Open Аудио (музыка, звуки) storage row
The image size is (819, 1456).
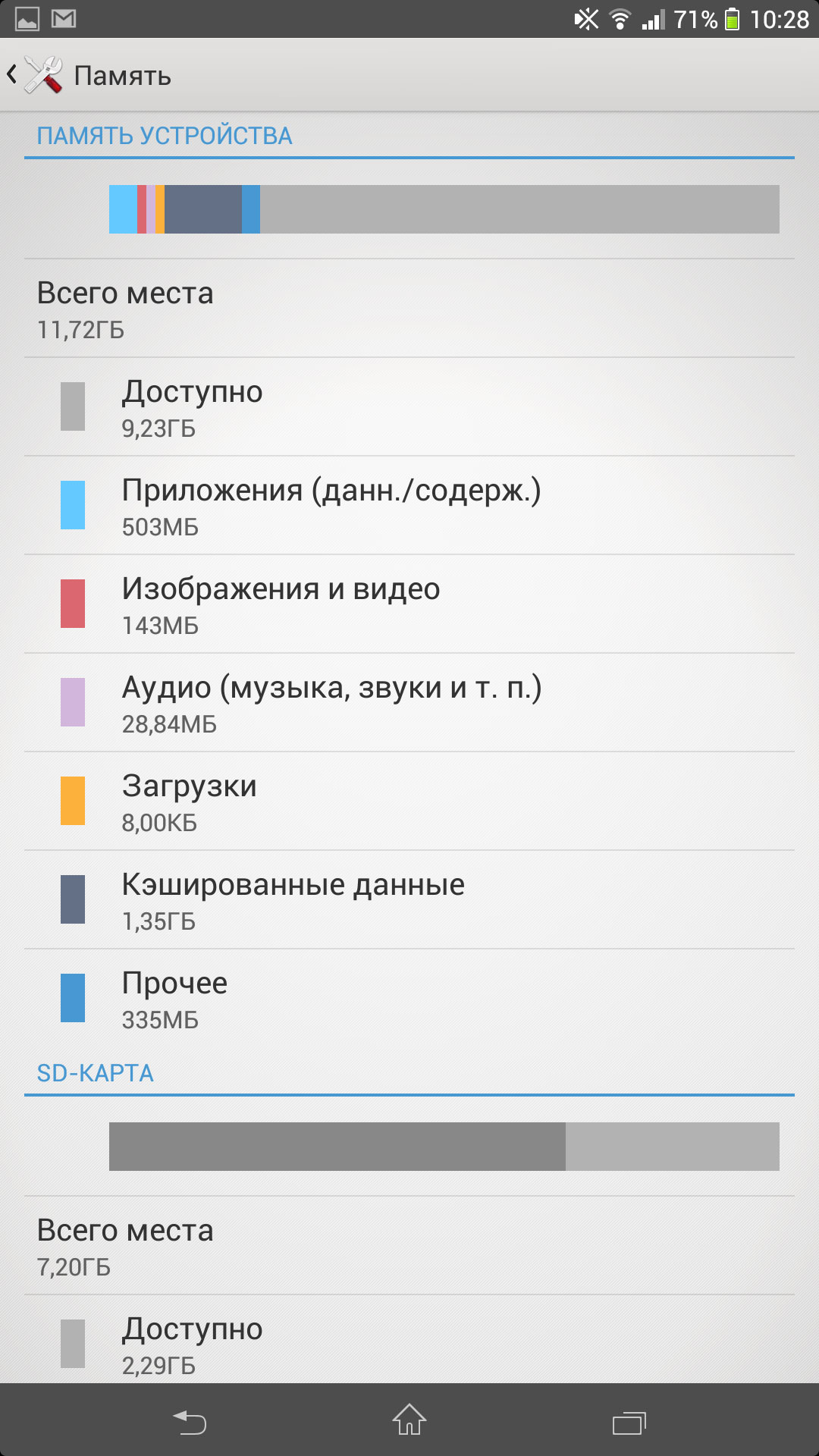point(409,702)
